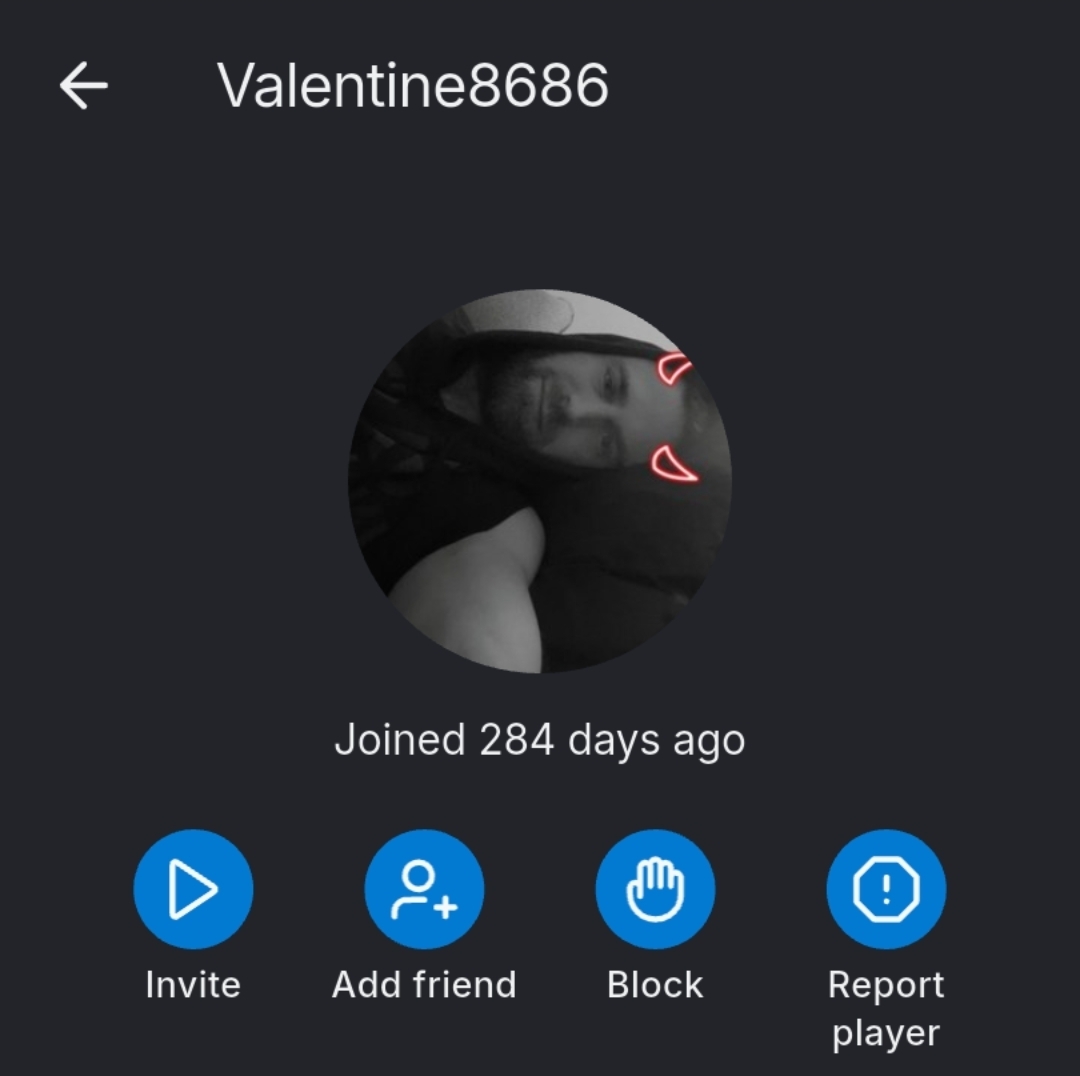Open Valentine8686's profile picture

tap(540, 481)
